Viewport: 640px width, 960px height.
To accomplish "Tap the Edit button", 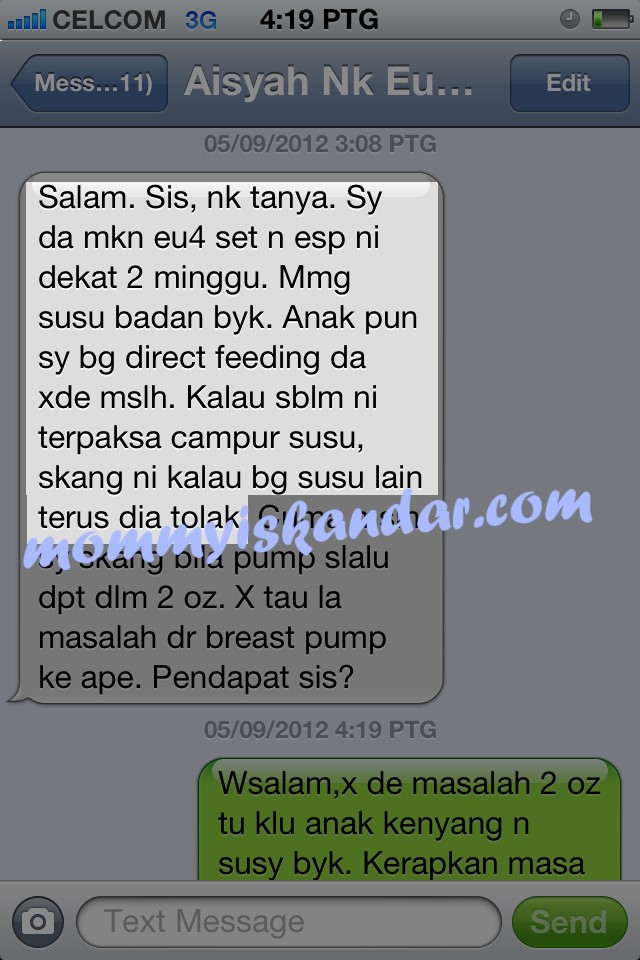I will tap(568, 83).
